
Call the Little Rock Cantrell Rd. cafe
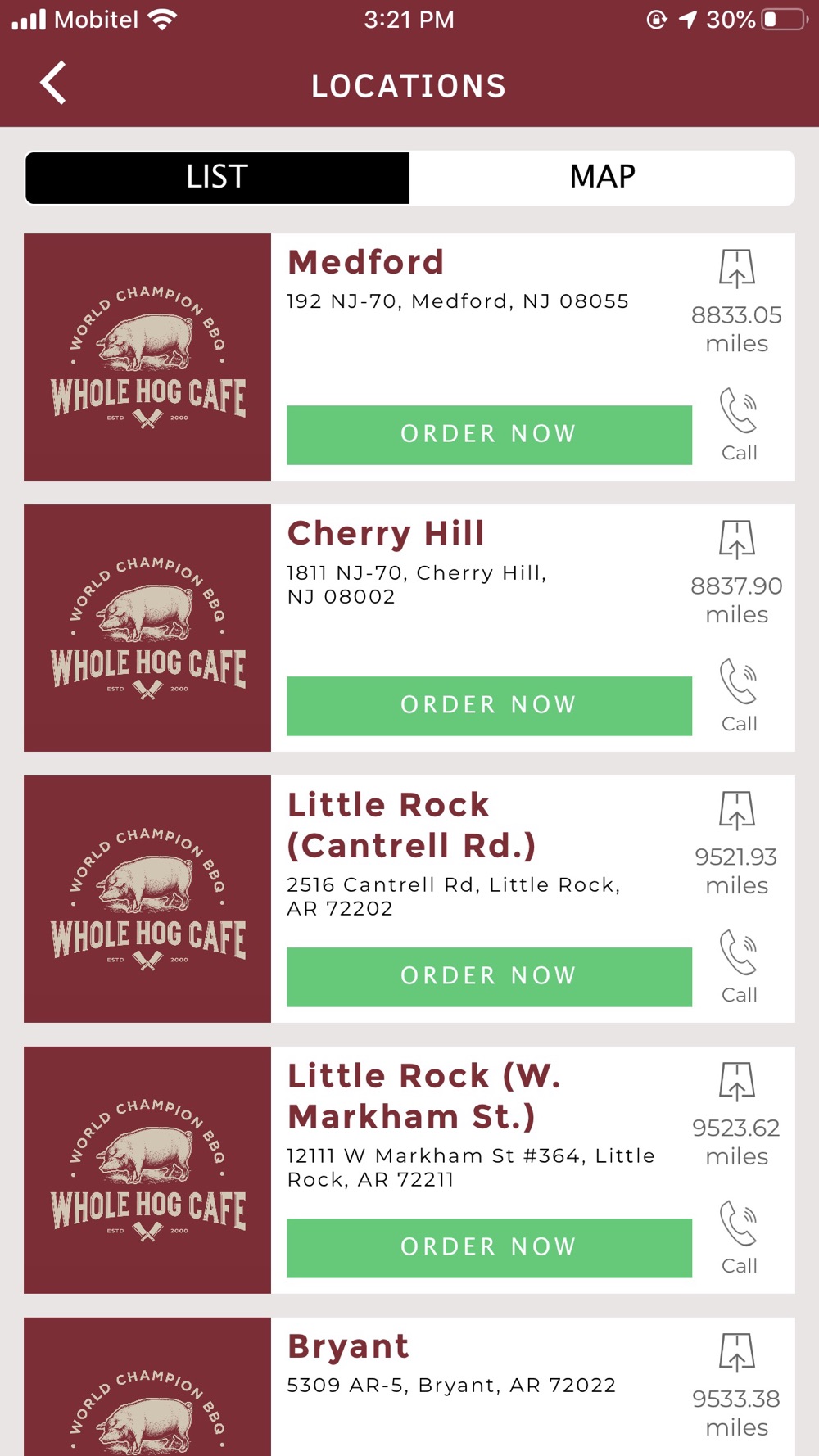pos(738,966)
